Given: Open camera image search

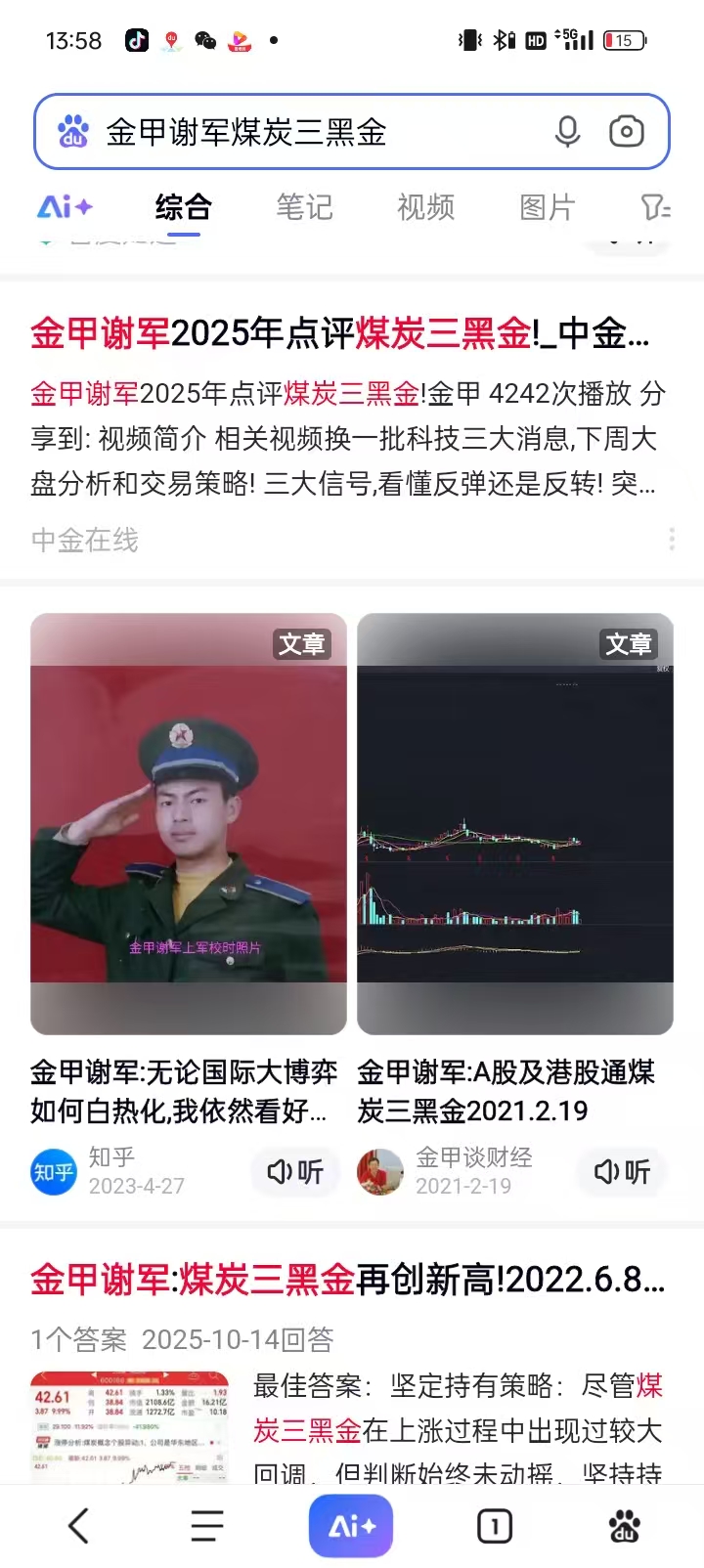Looking at the screenshot, I should pos(626,132).
